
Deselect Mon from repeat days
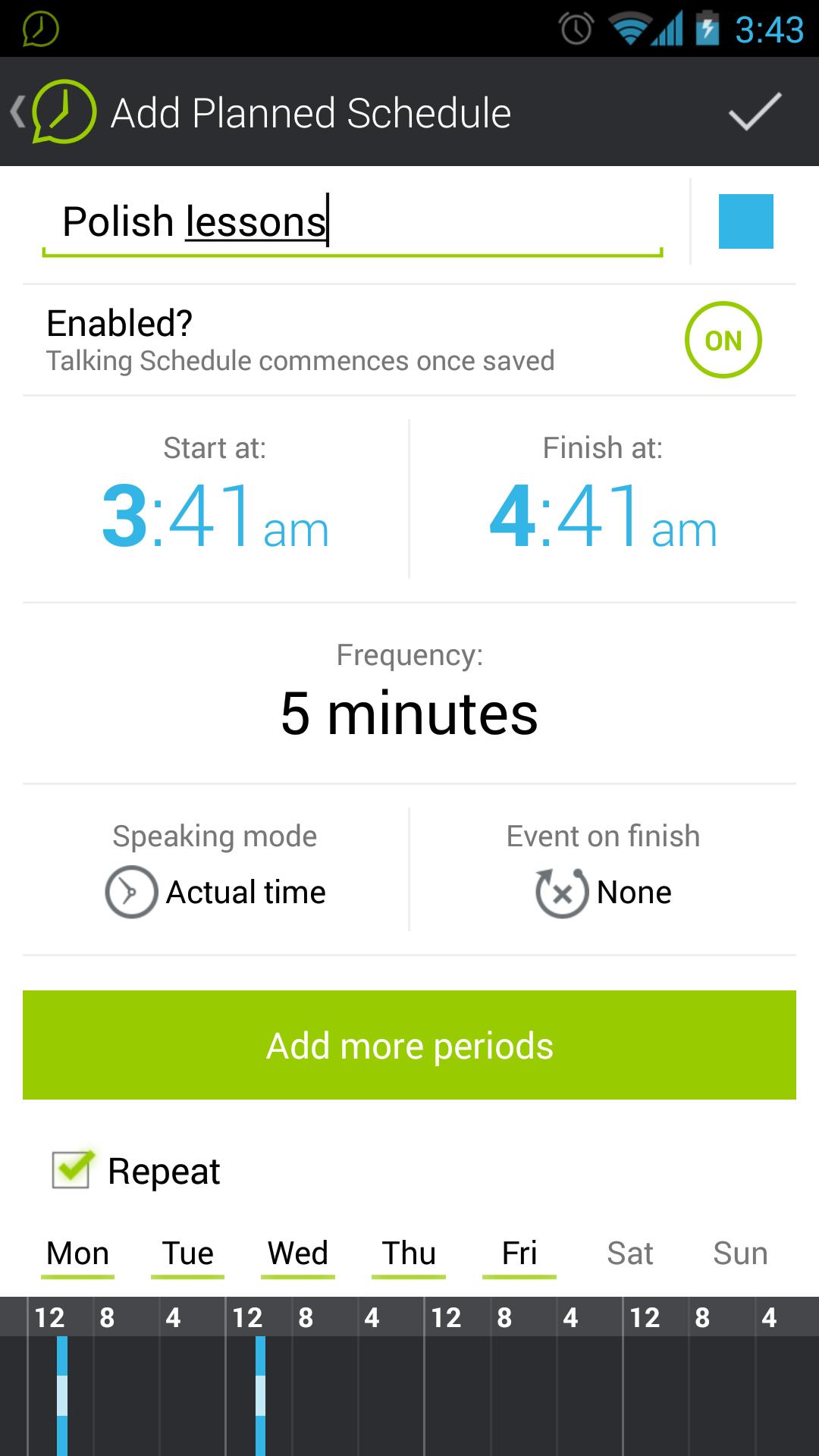pyautogui.click(x=77, y=1254)
